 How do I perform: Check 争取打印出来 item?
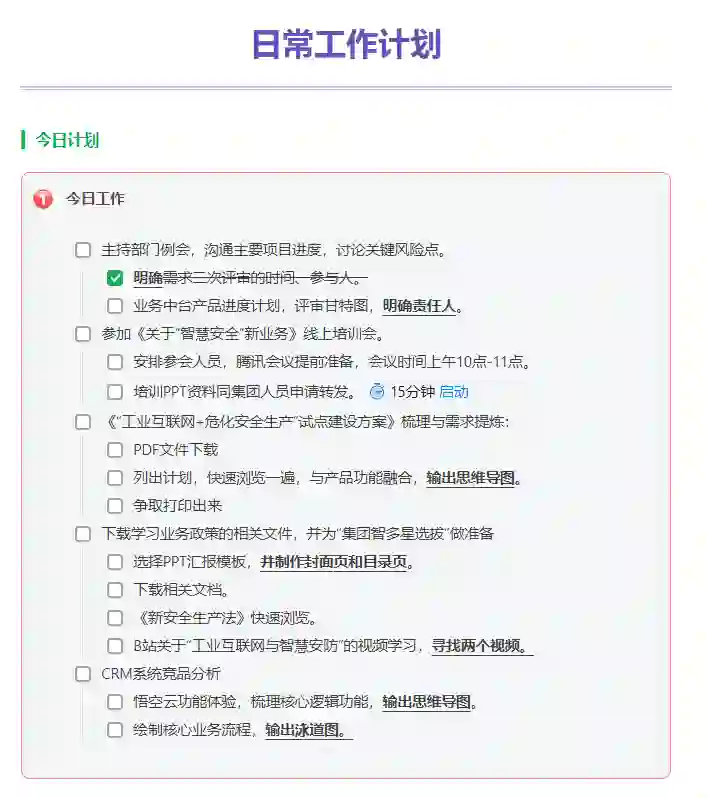(115, 506)
